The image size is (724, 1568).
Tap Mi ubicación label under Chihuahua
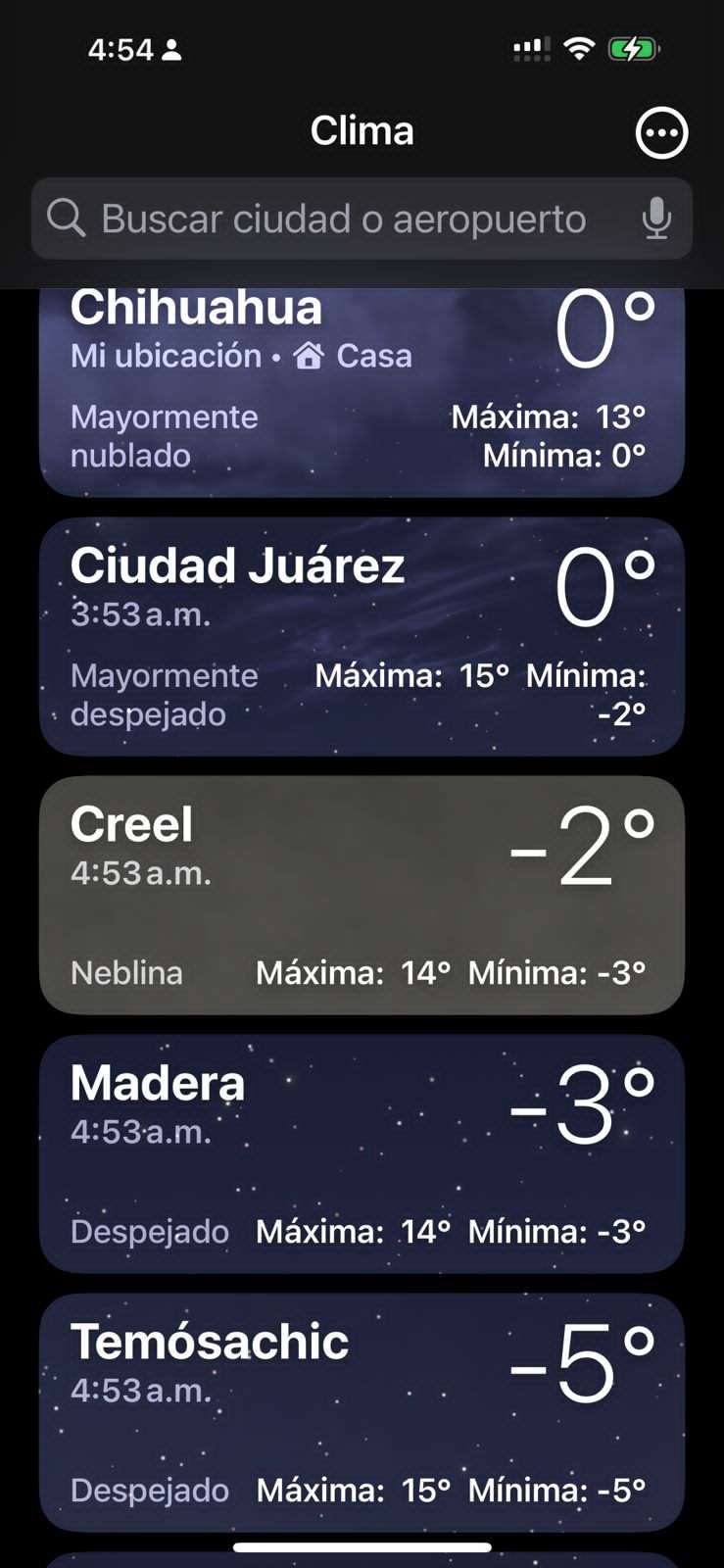coord(165,355)
